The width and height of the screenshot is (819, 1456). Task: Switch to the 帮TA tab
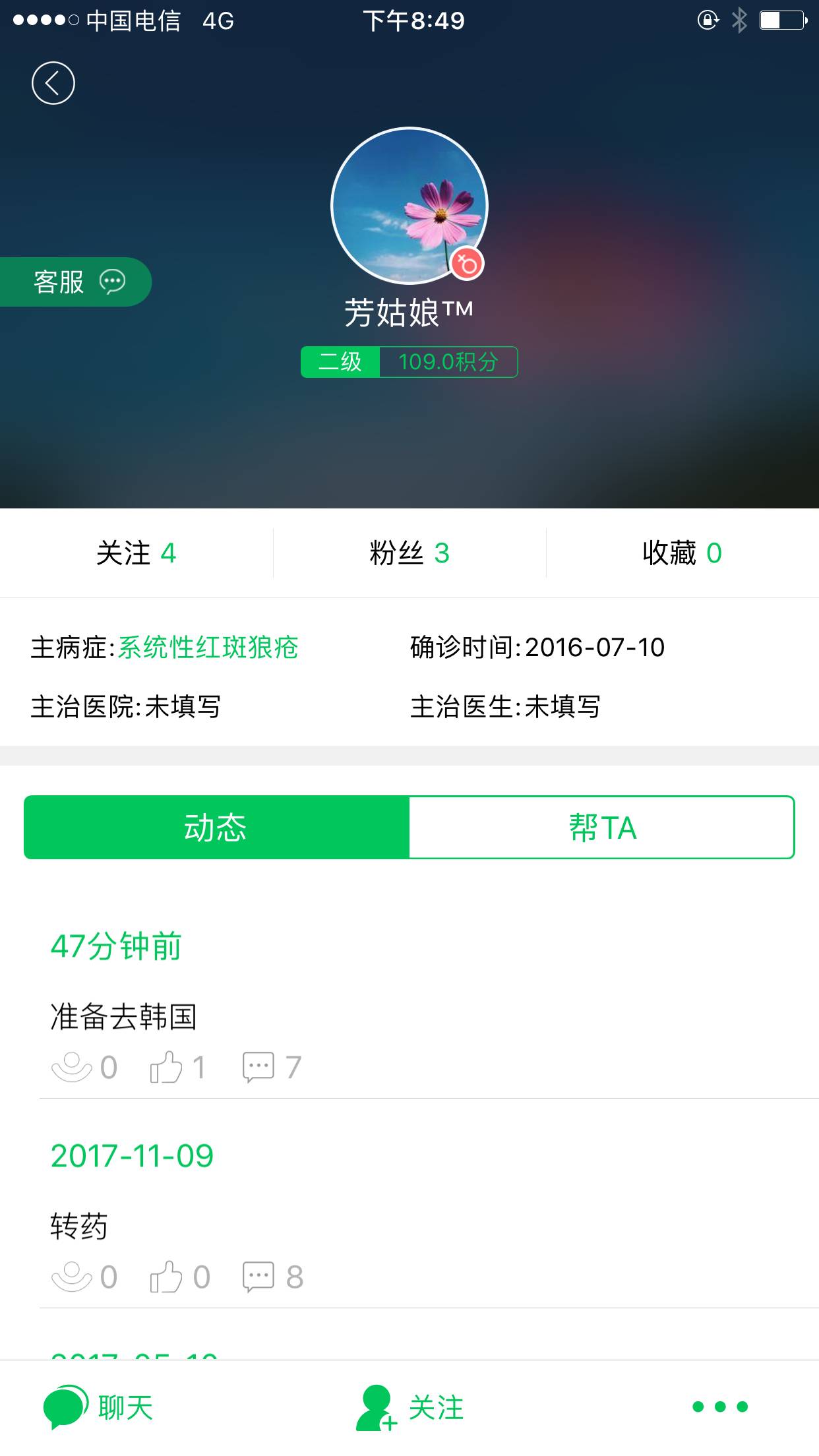(x=601, y=828)
